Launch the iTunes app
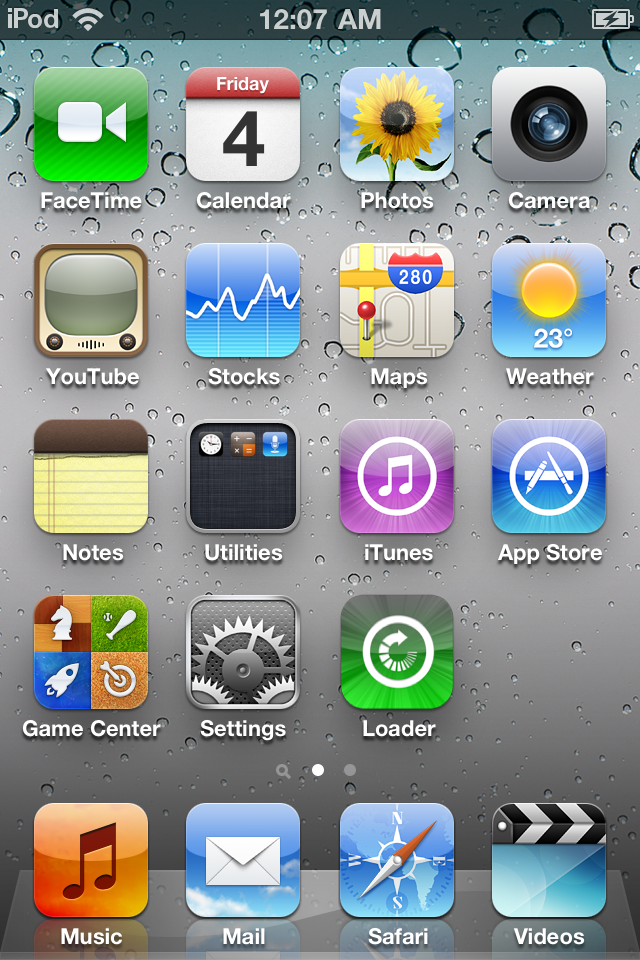 397,476
